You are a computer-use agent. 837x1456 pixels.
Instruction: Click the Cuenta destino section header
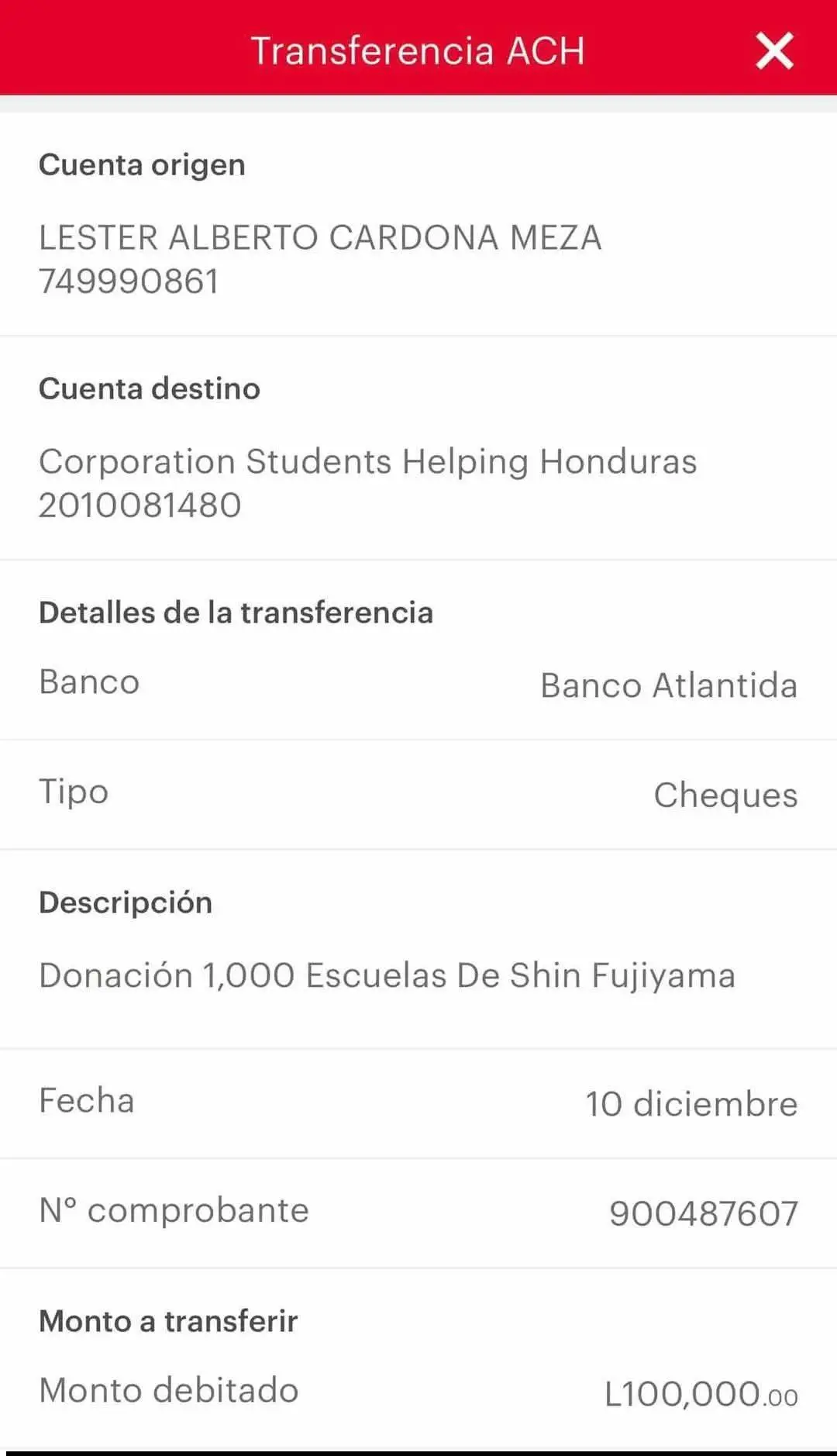(x=150, y=390)
